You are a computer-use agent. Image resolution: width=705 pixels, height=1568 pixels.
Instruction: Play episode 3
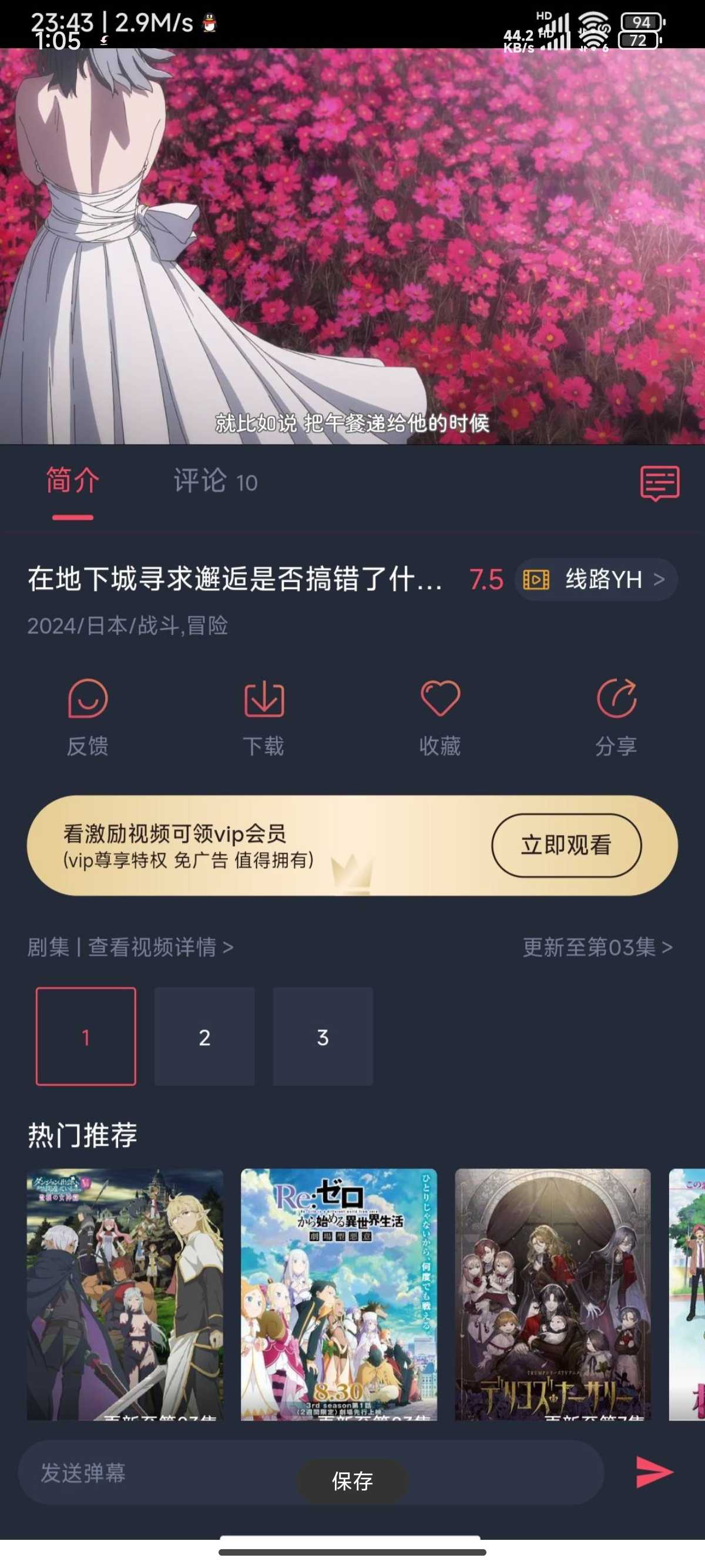[323, 1037]
